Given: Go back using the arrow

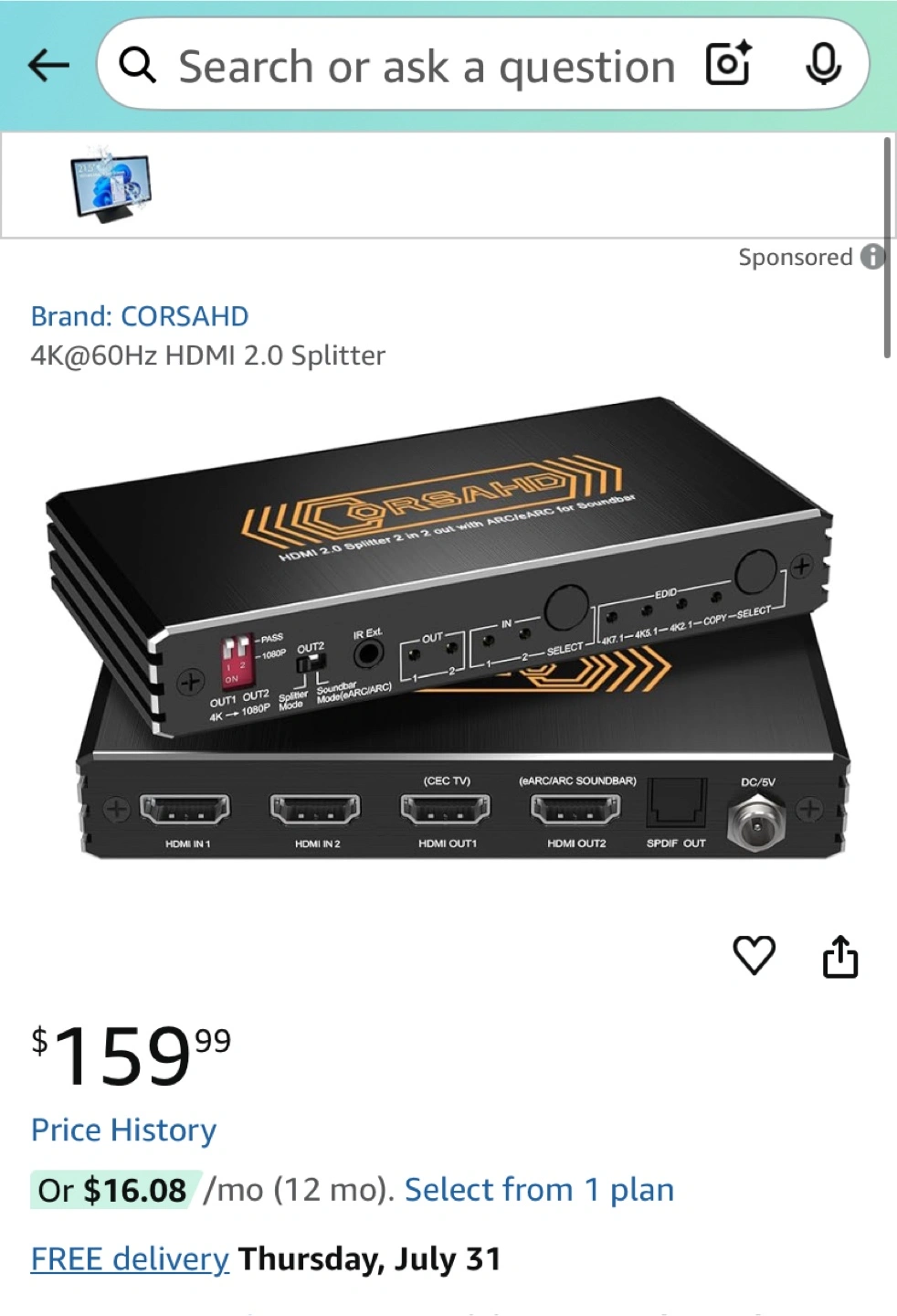Looking at the screenshot, I should click(48, 65).
